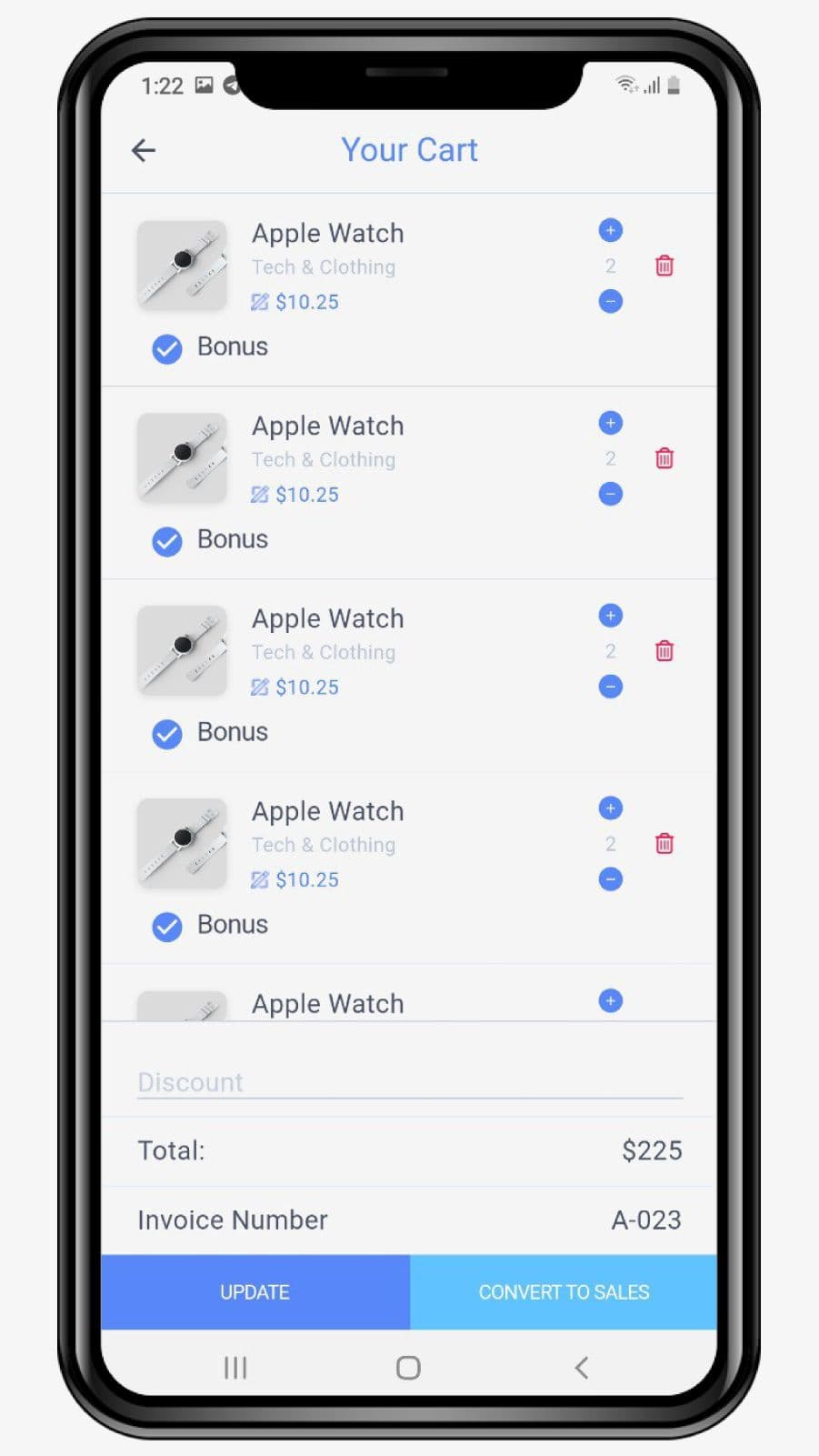Convert the cart to sales
The width and height of the screenshot is (819, 1456).
564,1292
